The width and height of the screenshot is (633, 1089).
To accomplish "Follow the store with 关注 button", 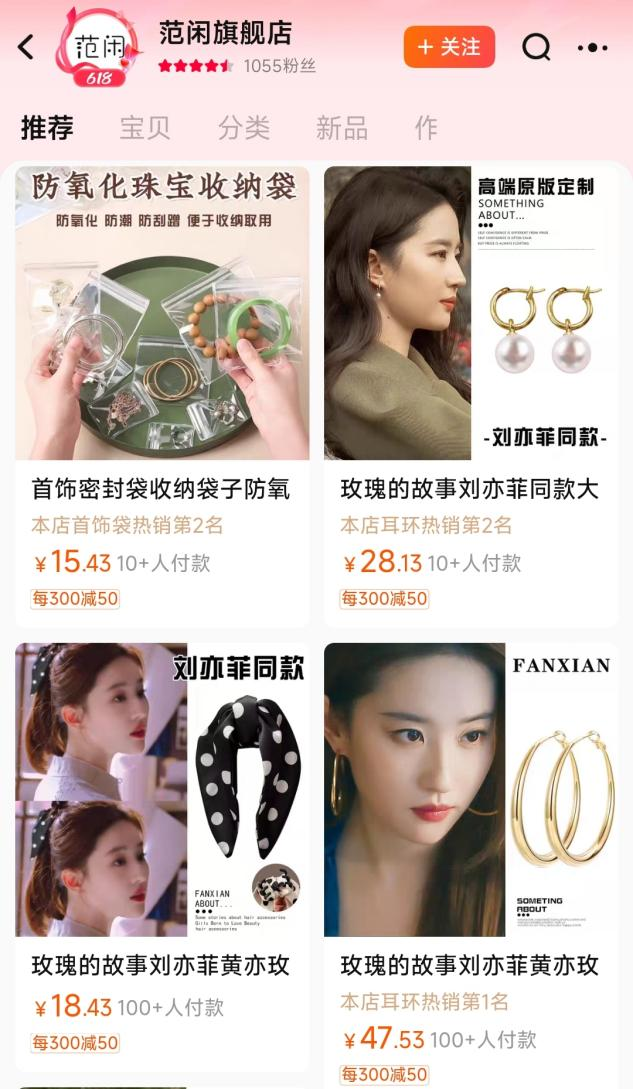I will click(449, 47).
